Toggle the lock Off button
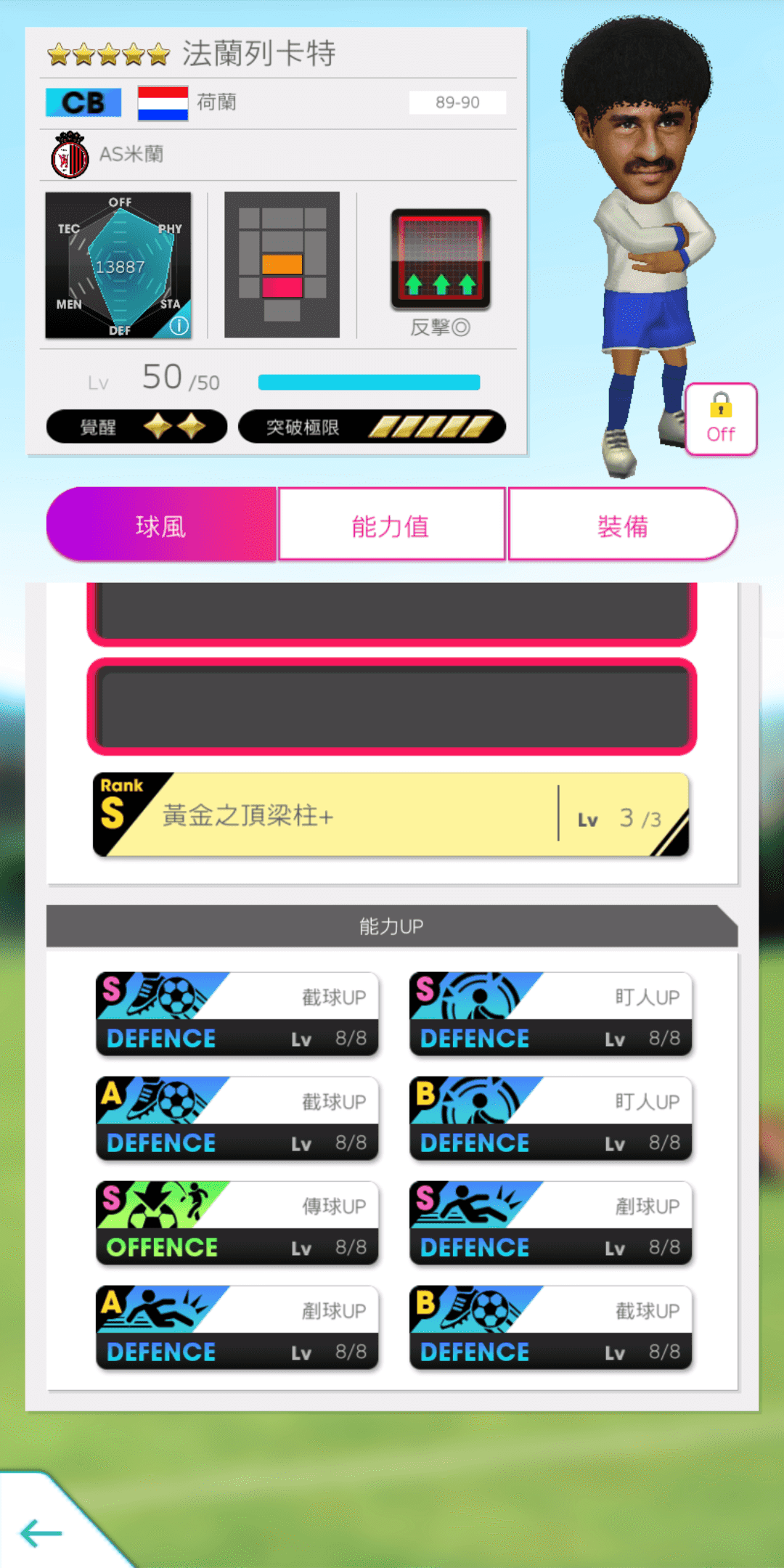The width and height of the screenshot is (784, 1568). 721,420
